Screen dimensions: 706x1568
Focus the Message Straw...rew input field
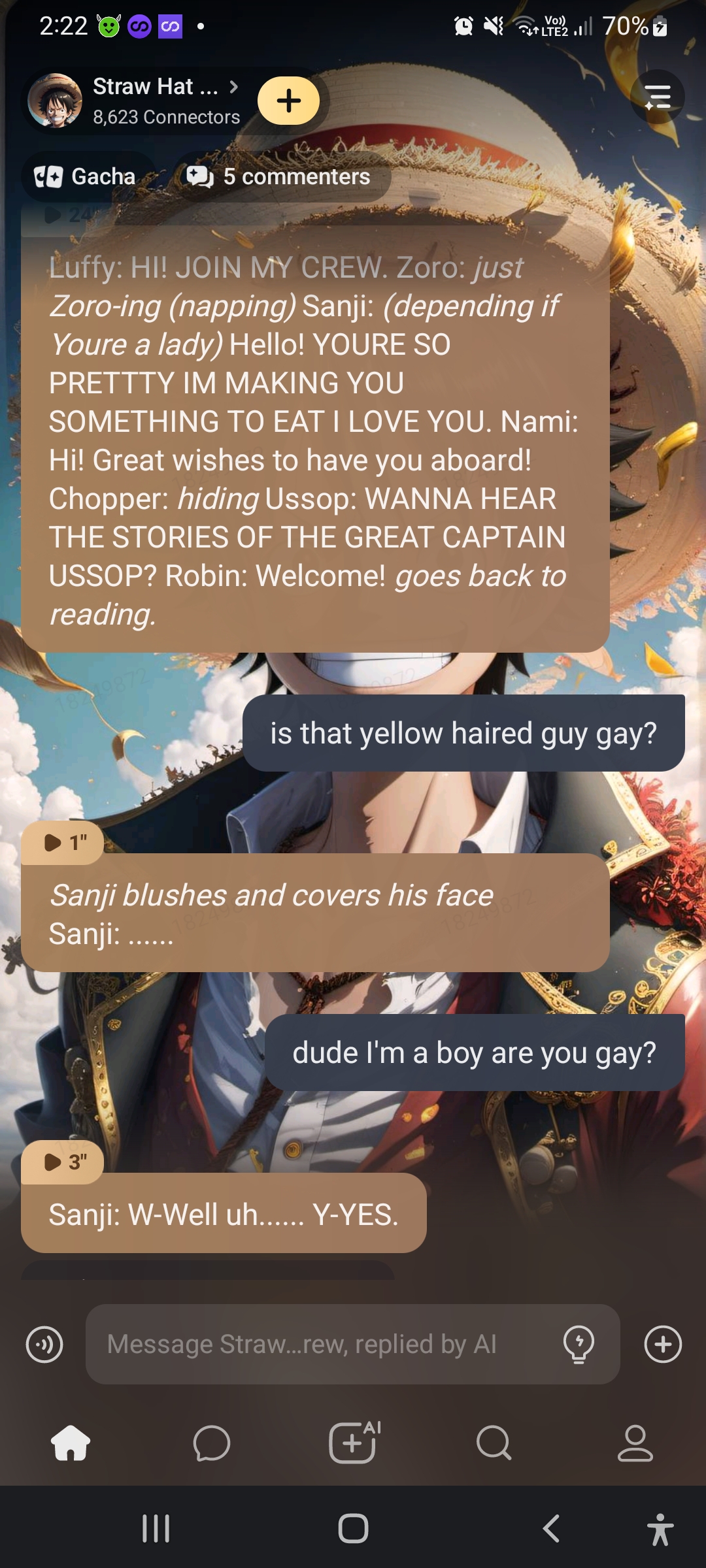(x=320, y=1344)
